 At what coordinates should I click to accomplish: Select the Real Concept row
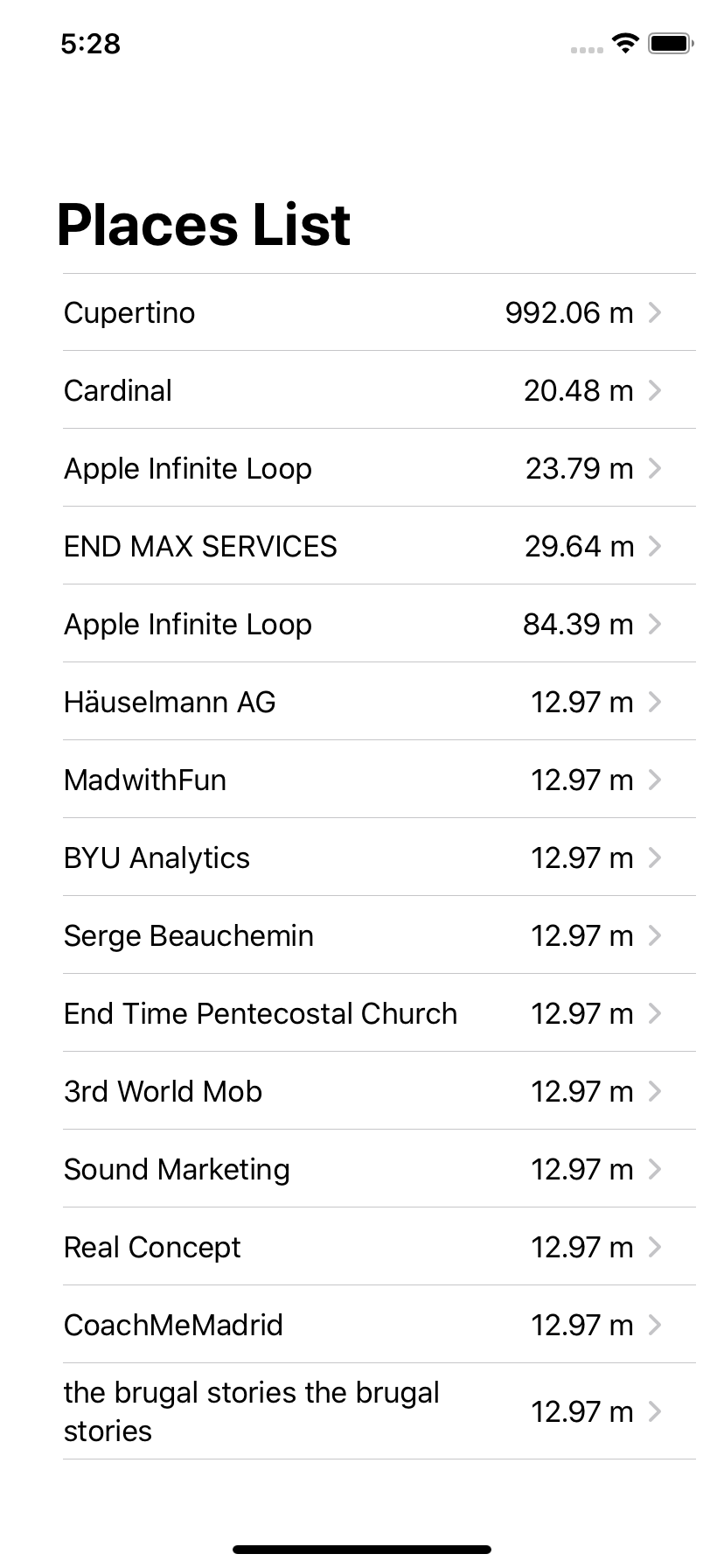click(362, 1247)
